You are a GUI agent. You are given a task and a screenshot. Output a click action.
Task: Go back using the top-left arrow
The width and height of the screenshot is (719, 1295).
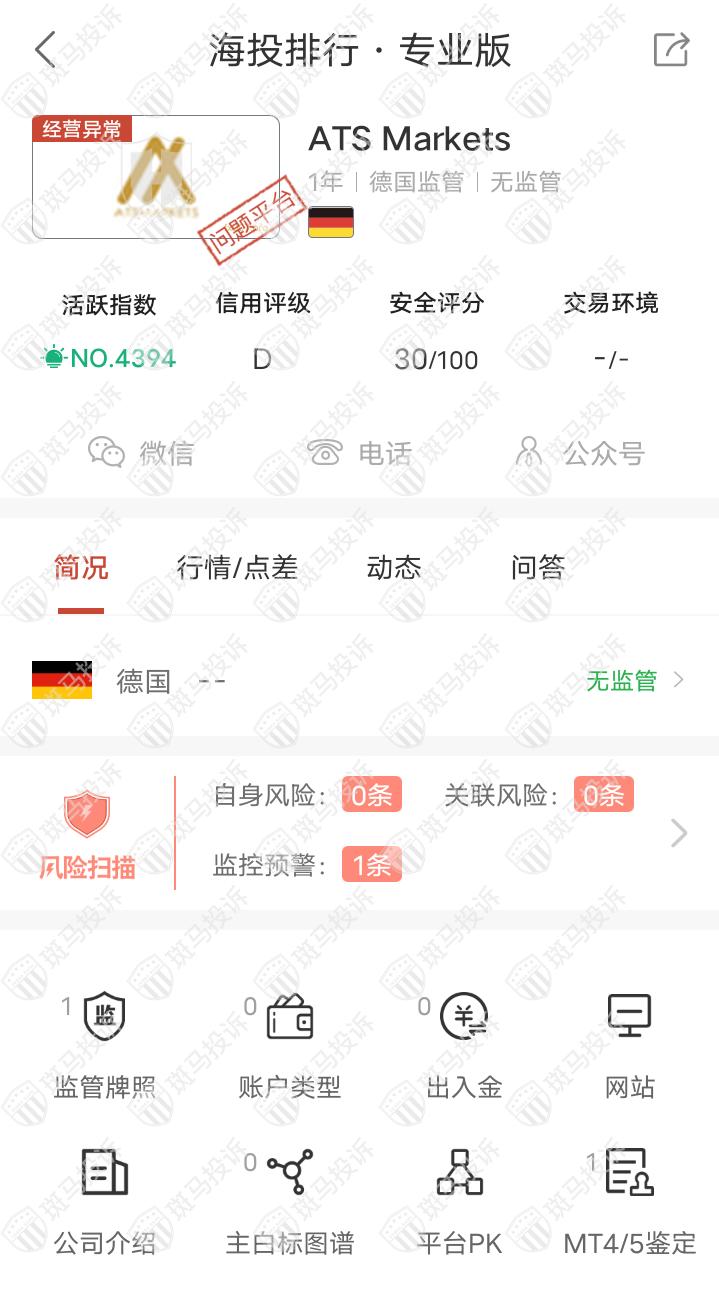pos(45,49)
